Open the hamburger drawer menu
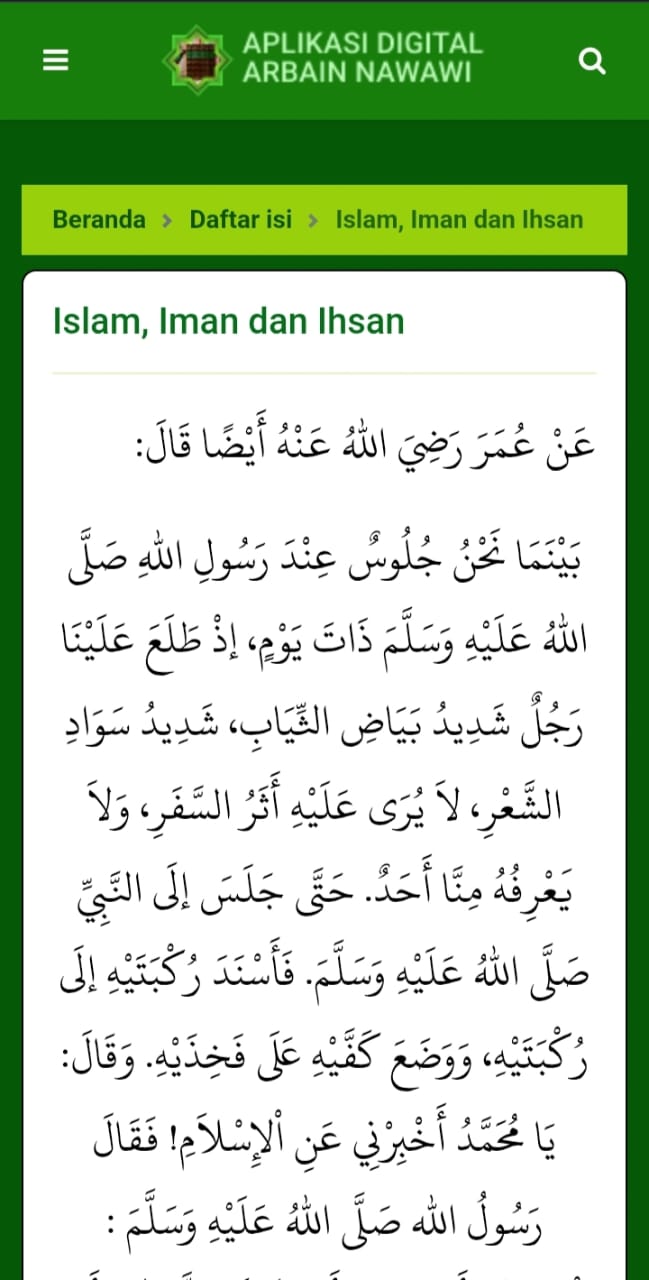 pos(56,61)
